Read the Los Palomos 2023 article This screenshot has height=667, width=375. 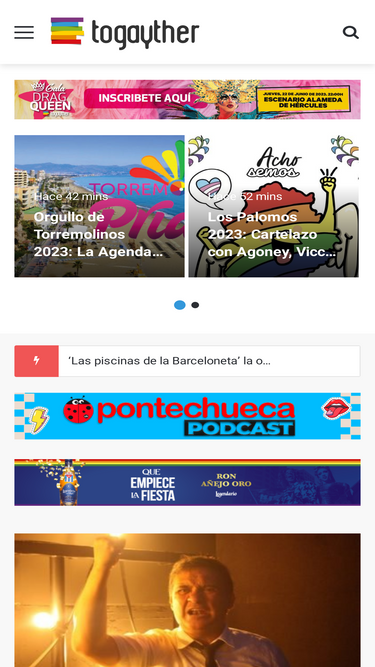pos(274,206)
